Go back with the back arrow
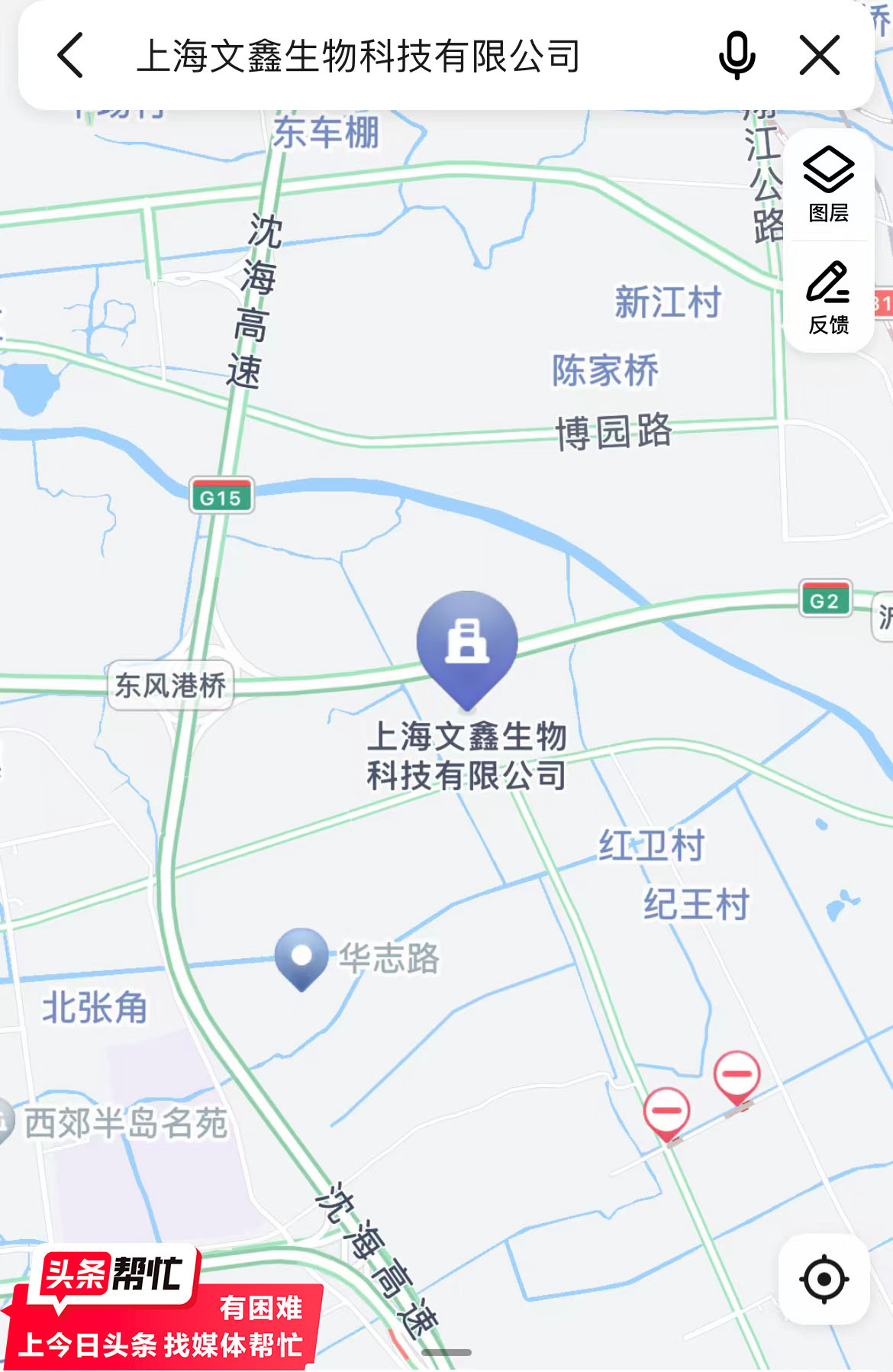Screen dimensions: 893x1372 point(70,54)
